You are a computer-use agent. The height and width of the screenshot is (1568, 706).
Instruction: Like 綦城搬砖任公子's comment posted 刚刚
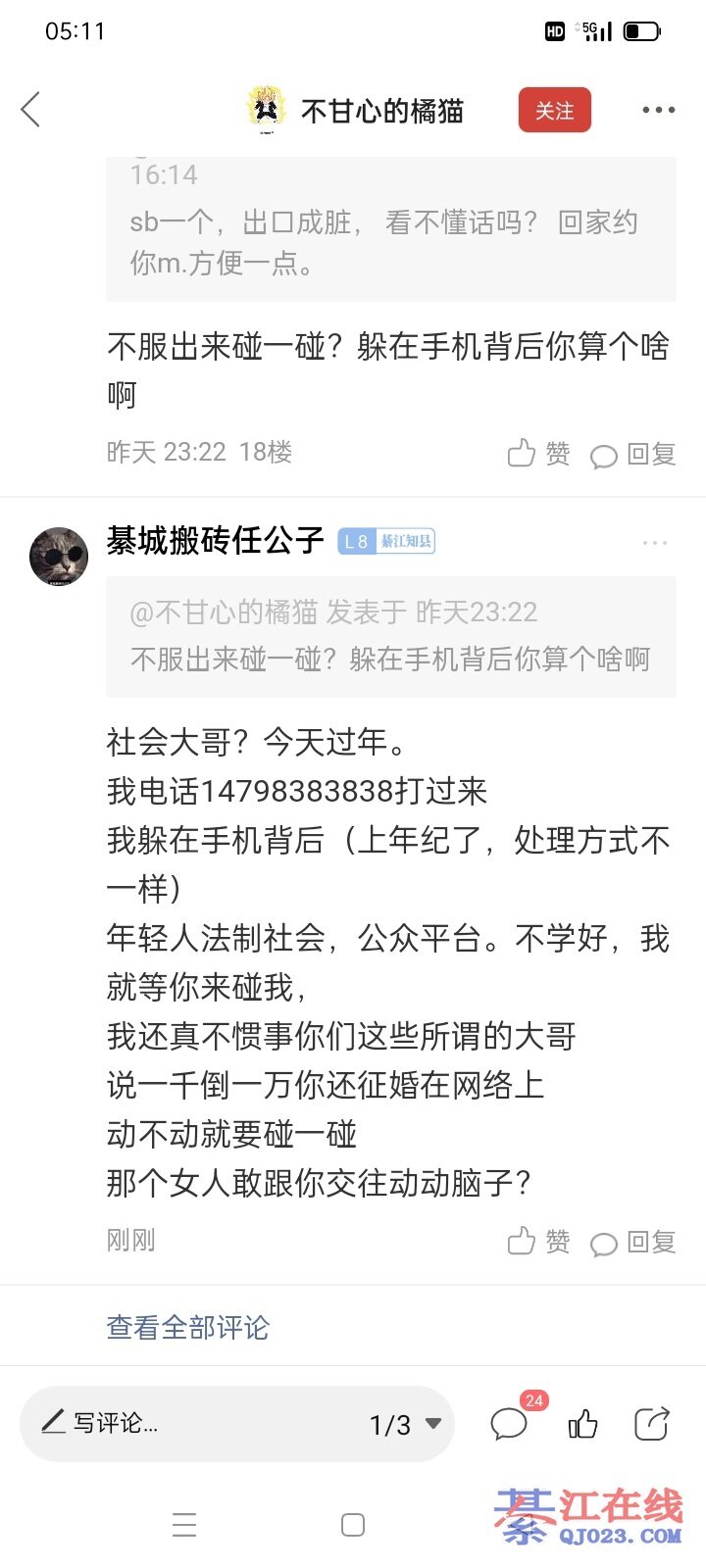(x=538, y=1242)
